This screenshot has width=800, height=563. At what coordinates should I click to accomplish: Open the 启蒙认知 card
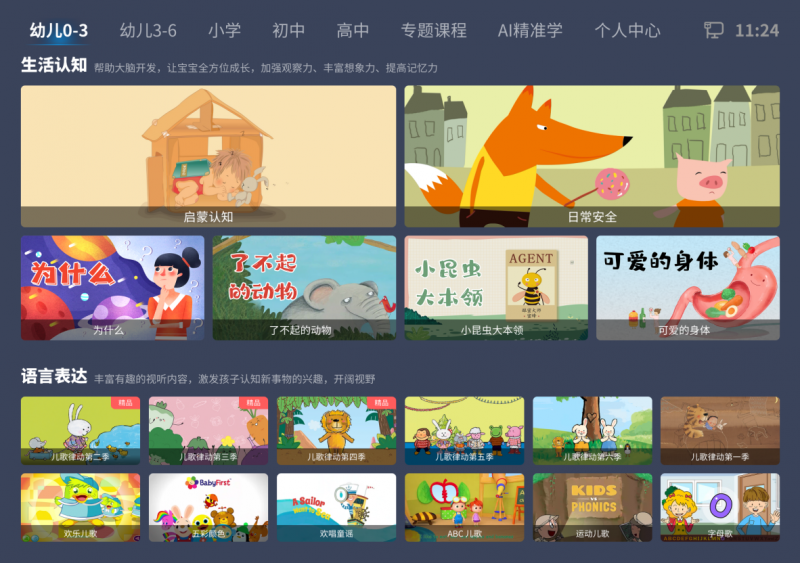click(x=208, y=155)
